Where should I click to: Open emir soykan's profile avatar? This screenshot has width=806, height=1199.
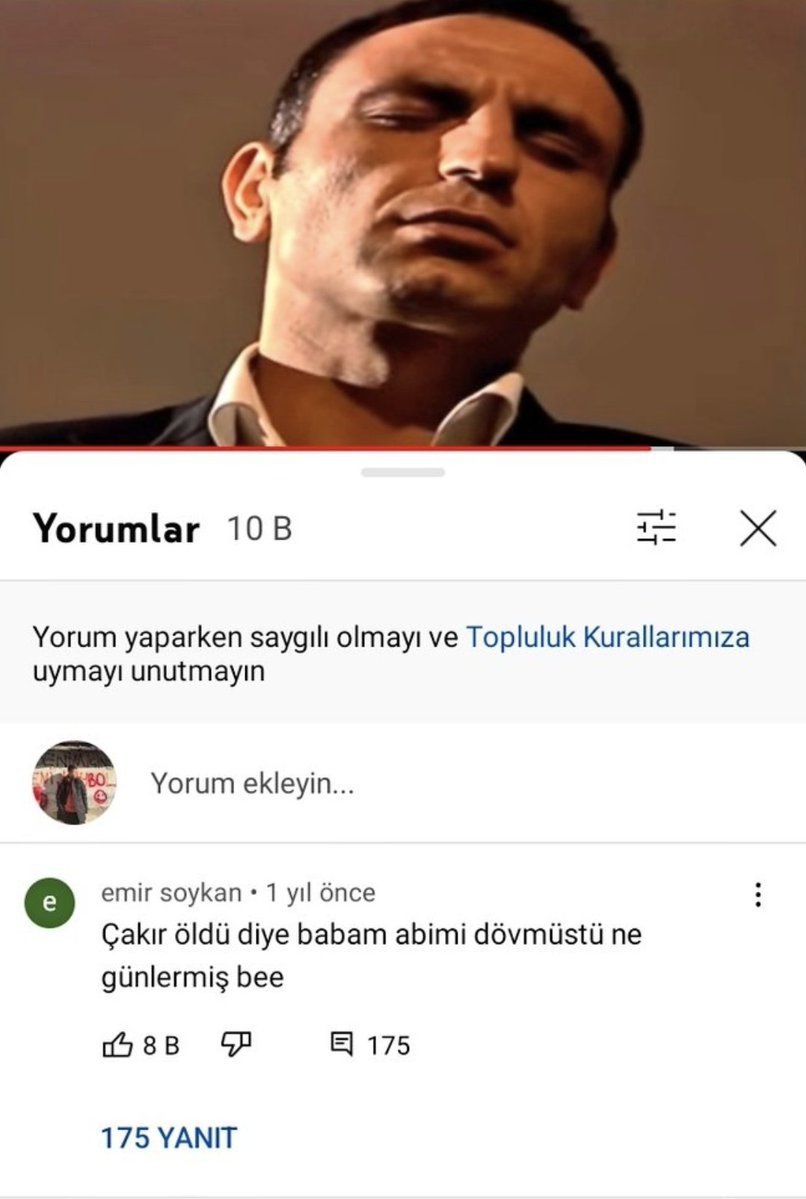[x=50, y=901]
